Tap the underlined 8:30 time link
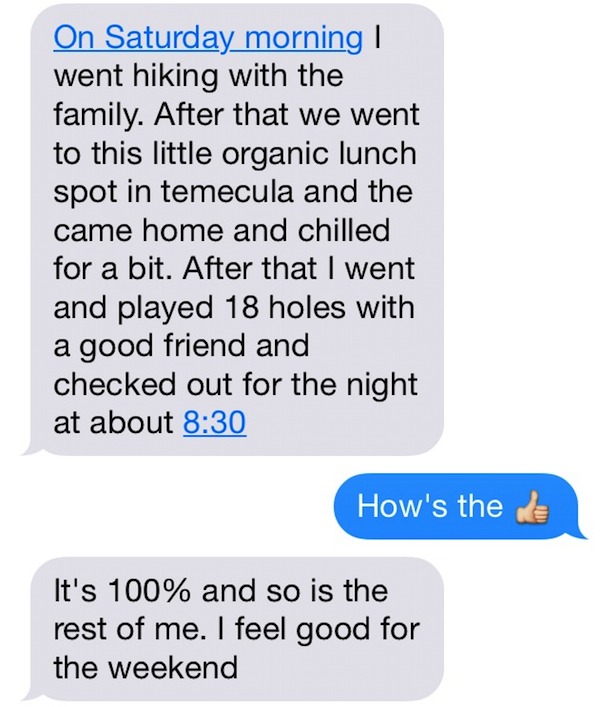600x707 pixels. (214, 422)
